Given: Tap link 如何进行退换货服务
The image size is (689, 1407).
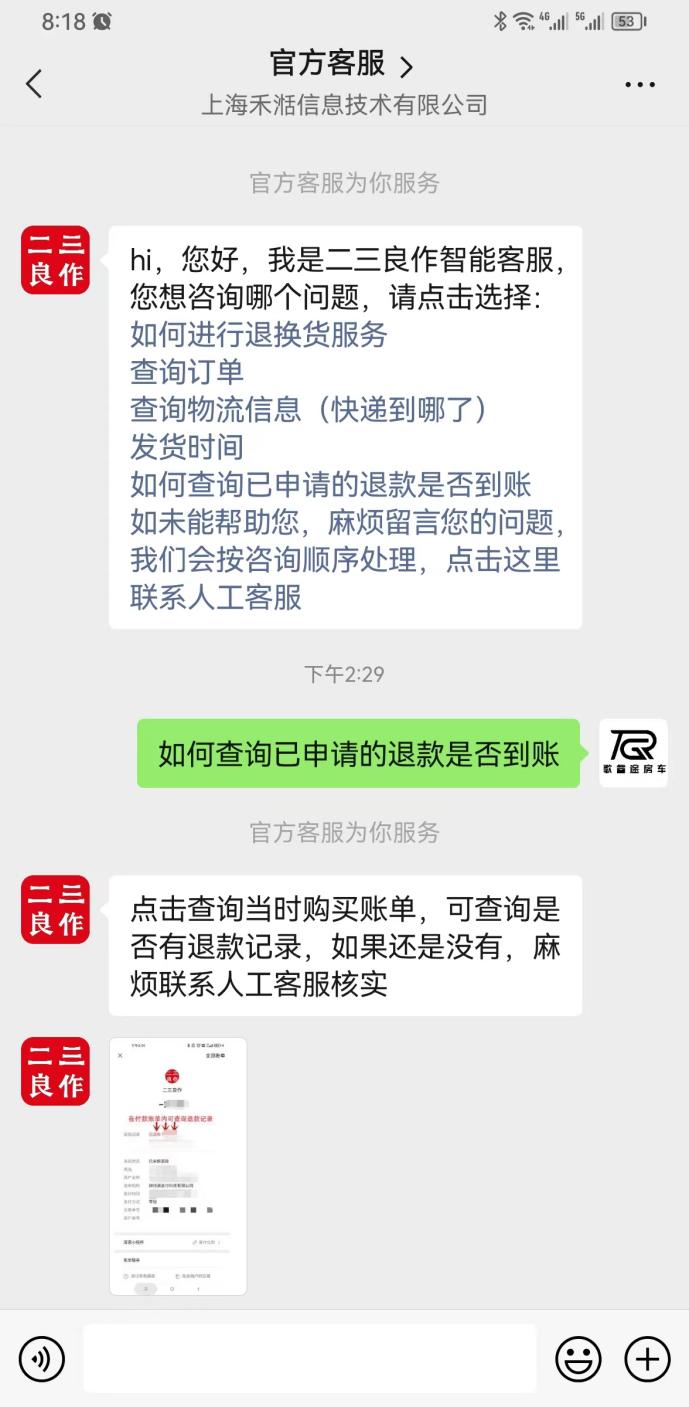Looking at the screenshot, I should (x=258, y=334).
